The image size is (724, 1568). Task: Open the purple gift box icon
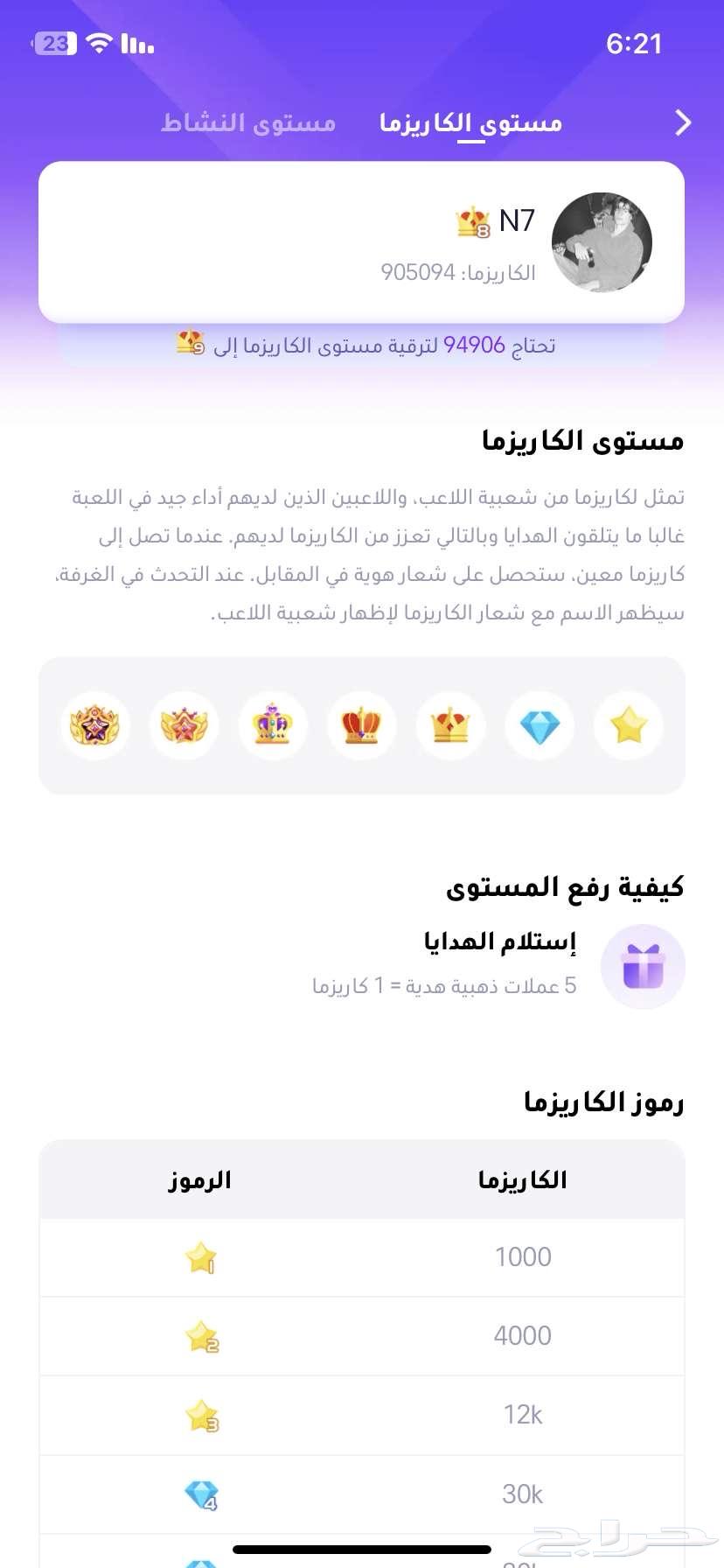pos(644,966)
